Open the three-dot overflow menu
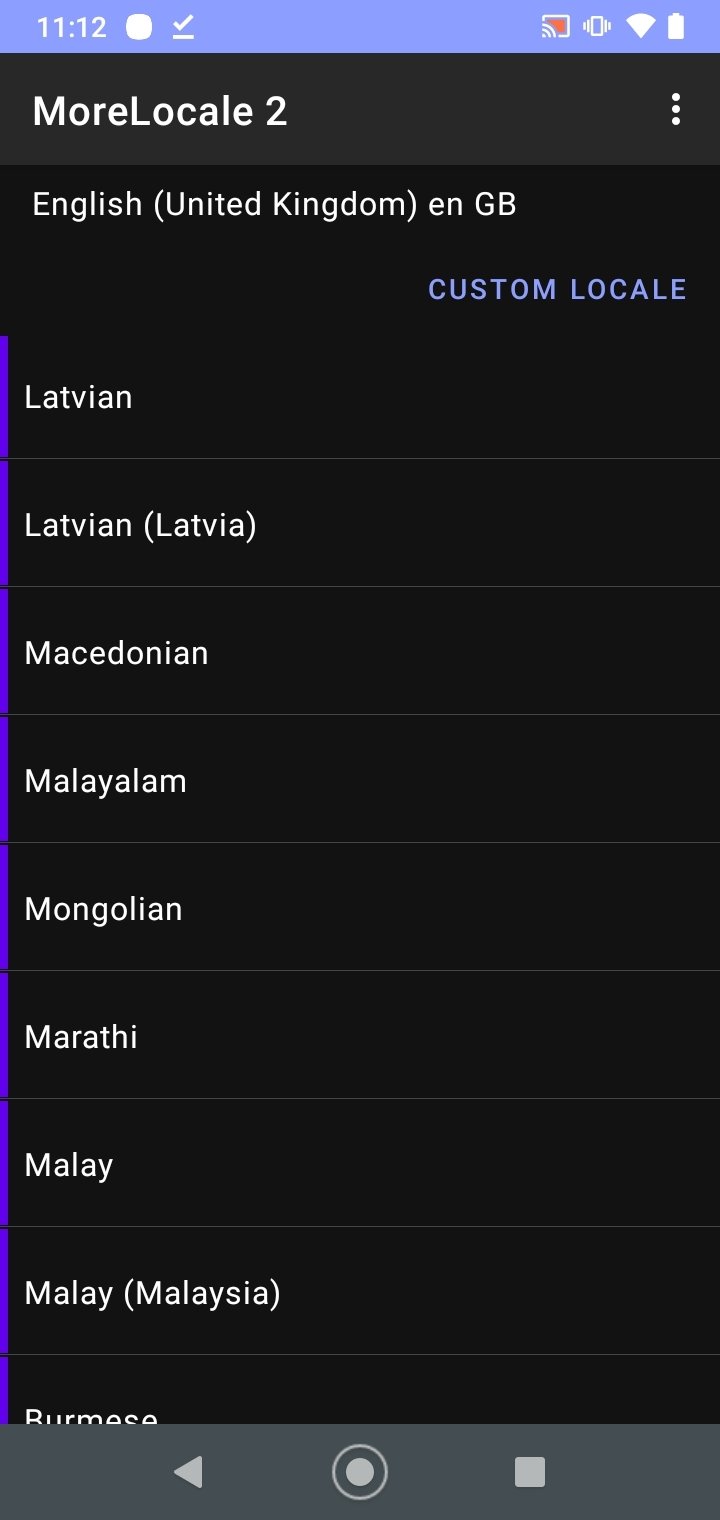 coord(676,109)
